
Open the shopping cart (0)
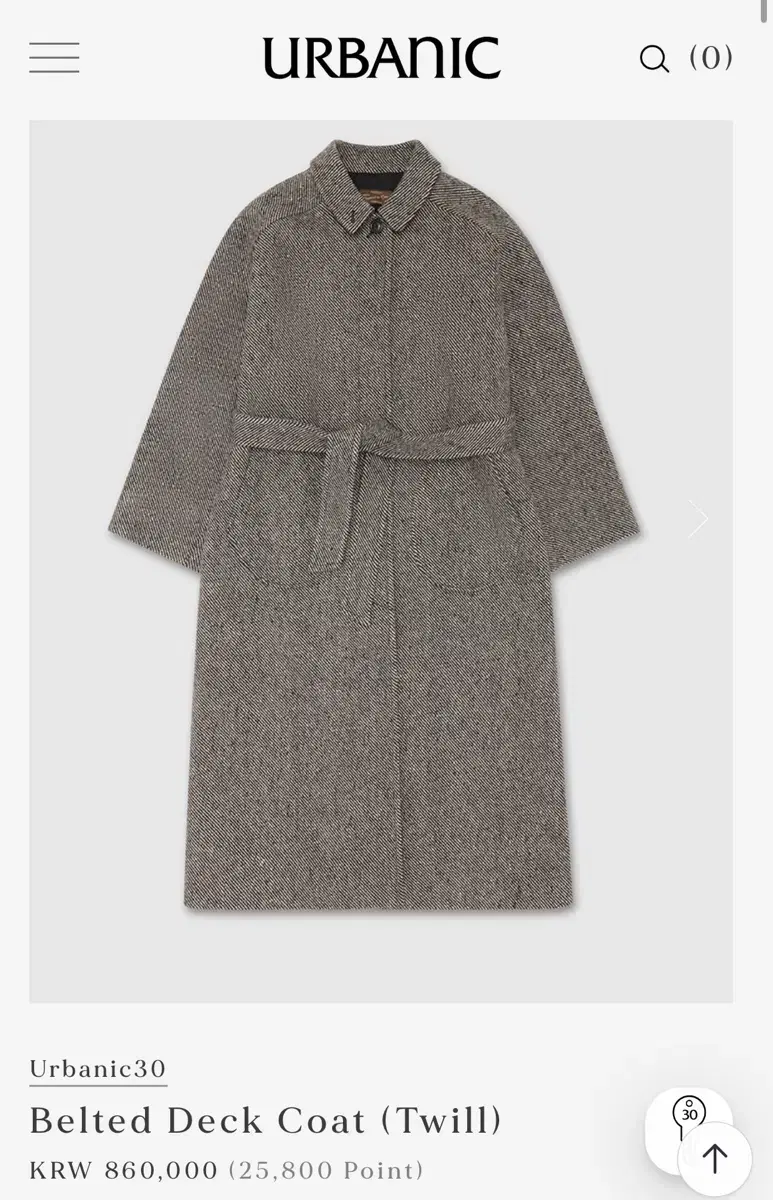pos(711,58)
